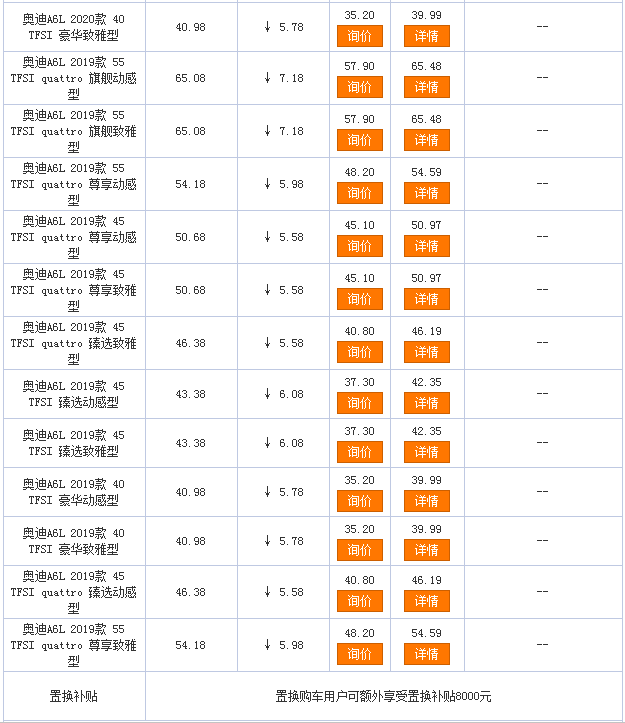View 详情 of 2019款 55 TFSI quattro 旗舰致雅型

point(426,140)
